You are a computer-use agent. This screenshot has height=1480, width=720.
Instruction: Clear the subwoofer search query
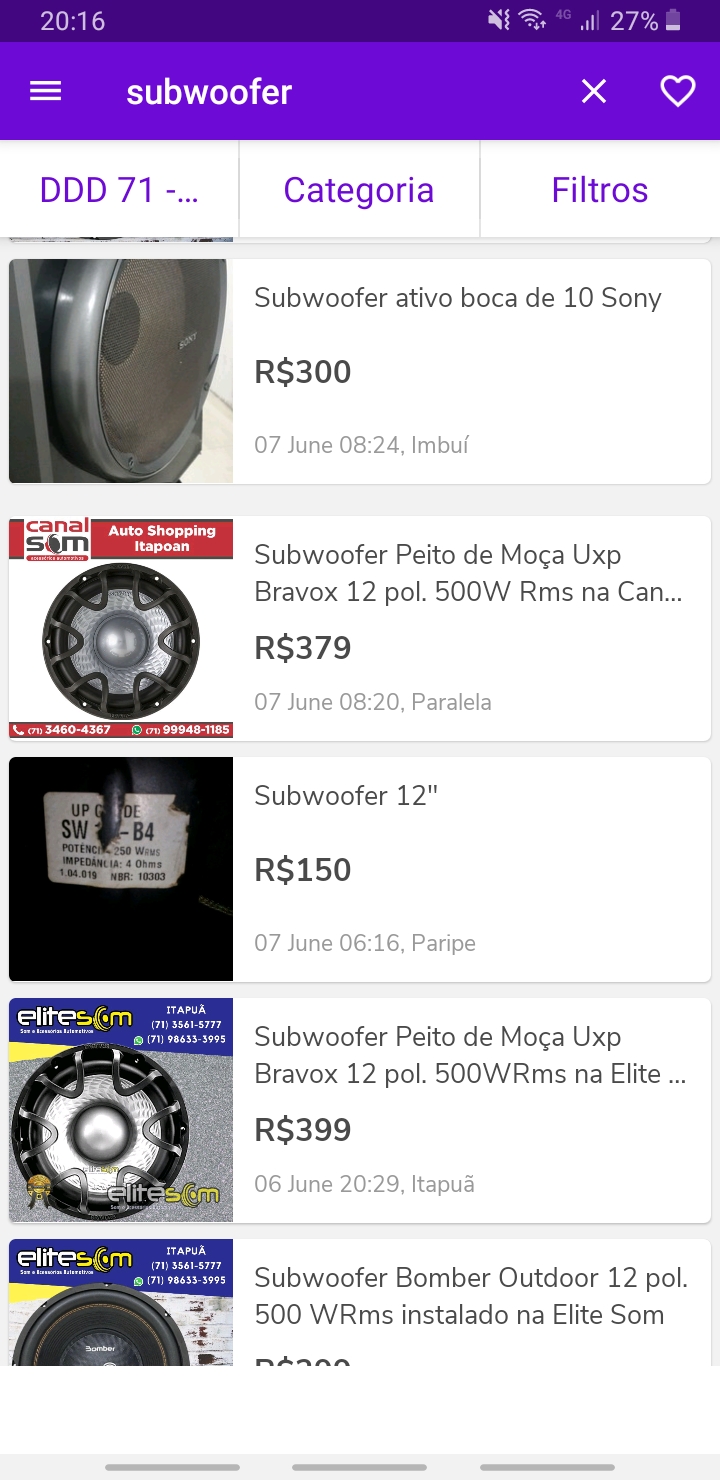point(594,92)
